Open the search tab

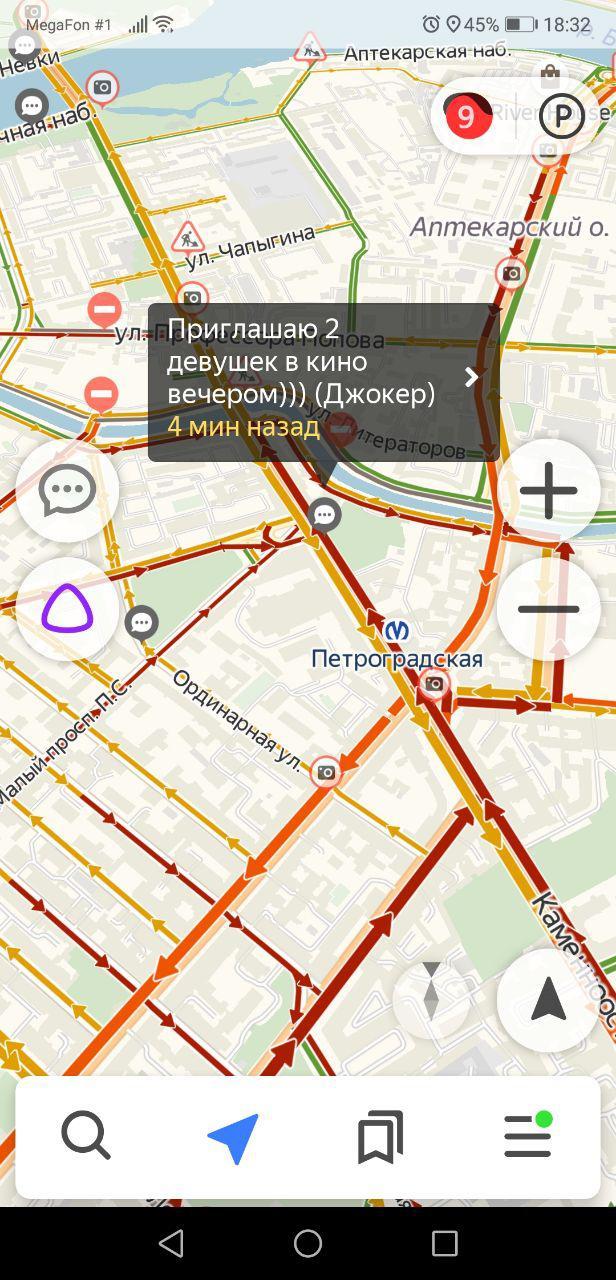pyautogui.click(x=86, y=1136)
